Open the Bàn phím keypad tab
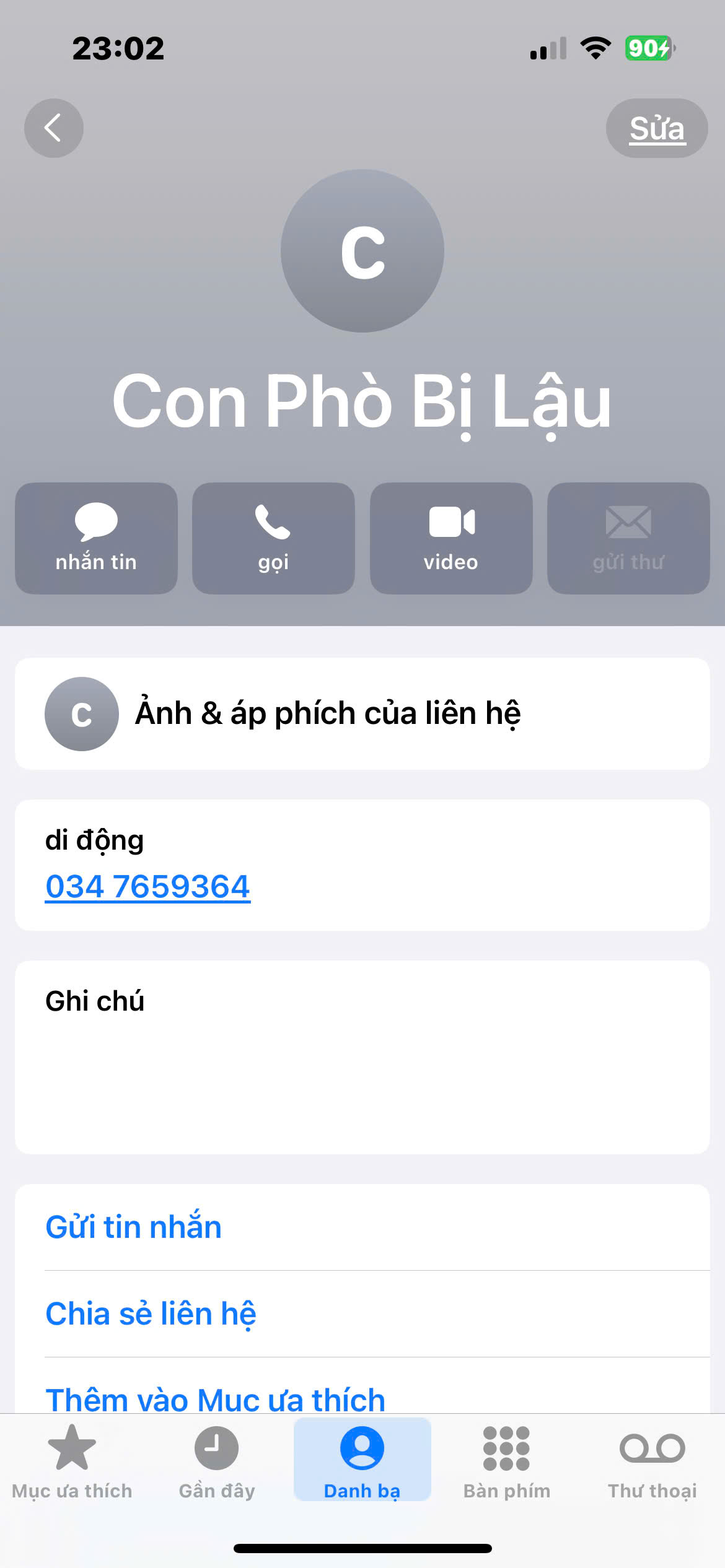This screenshot has height=1568, width=725. (507, 1461)
